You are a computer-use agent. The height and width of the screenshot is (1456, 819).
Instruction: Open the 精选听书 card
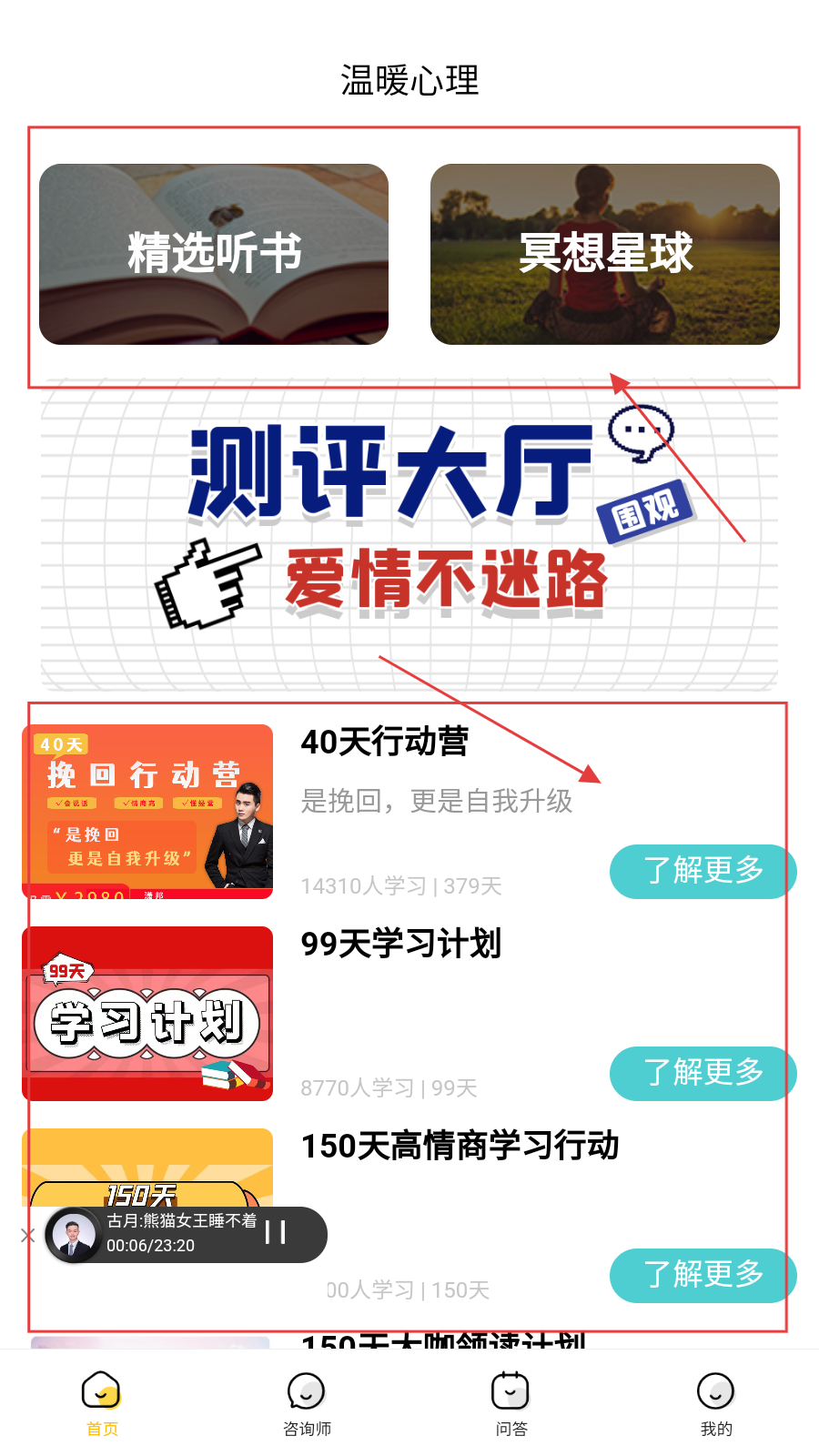(214, 254)
